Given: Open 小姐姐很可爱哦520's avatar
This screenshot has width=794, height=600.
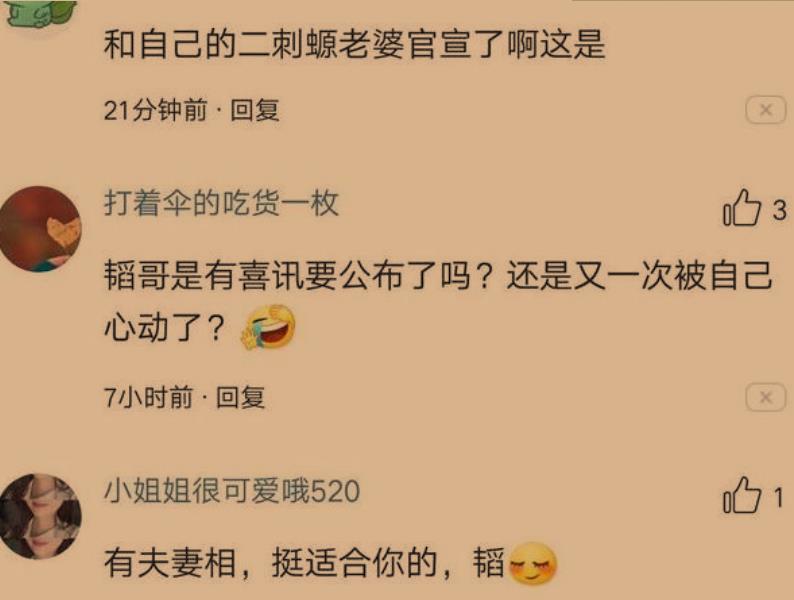Looking at the screenshot, I should 40,517.
